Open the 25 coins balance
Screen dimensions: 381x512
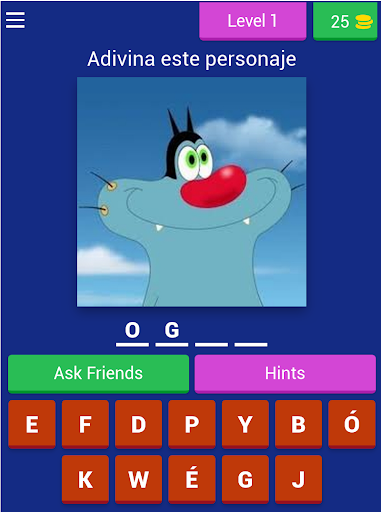point(345,21)
